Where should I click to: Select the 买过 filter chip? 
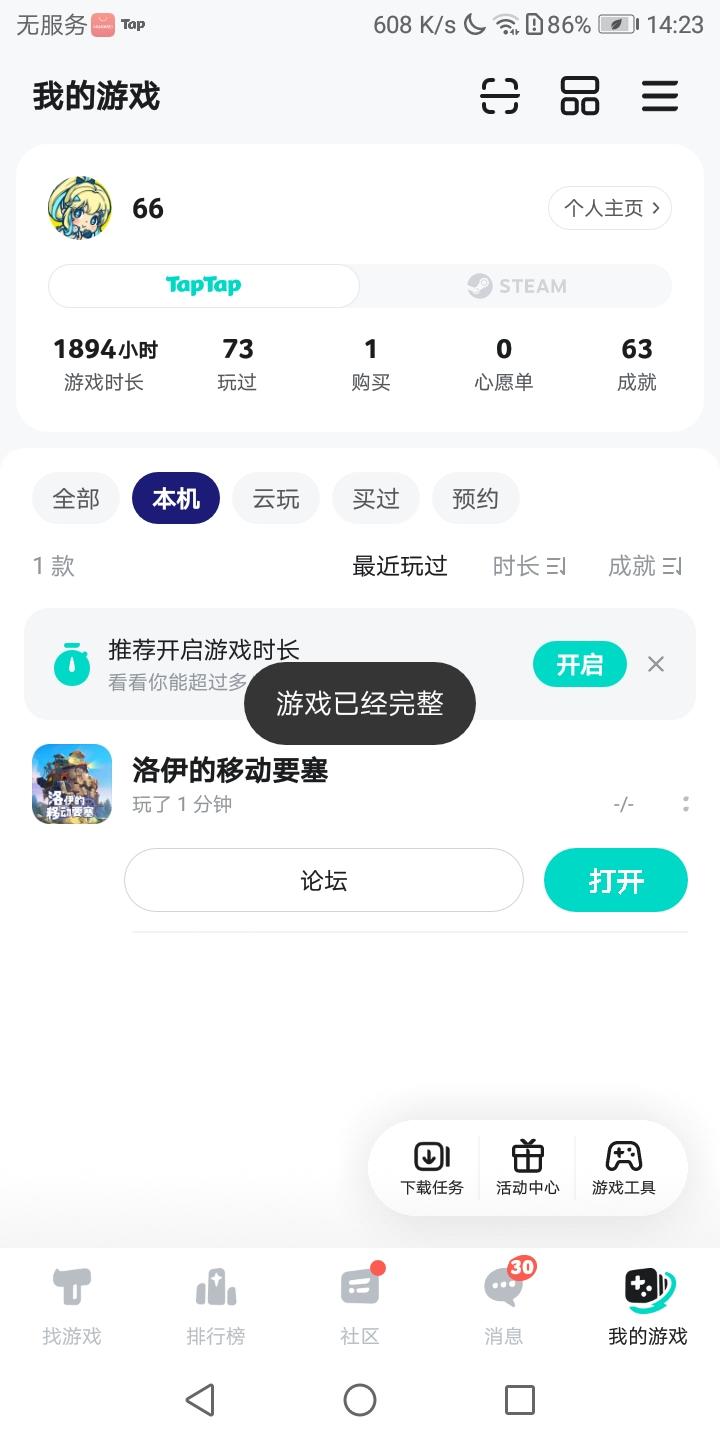tap(376, 499)
